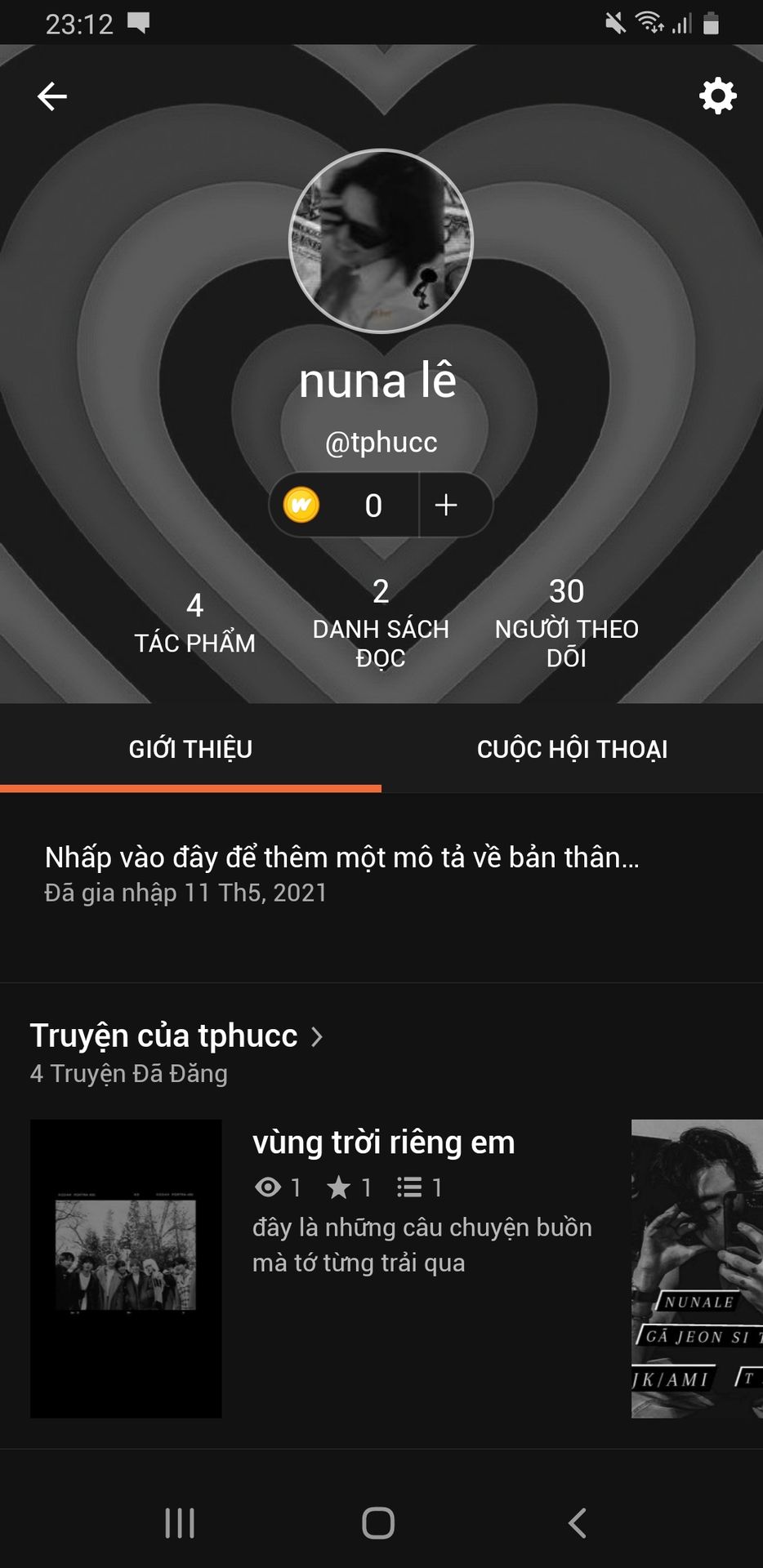Screen dimensions: 763x1568
Task: Open the story cover labeled NUNALE
Action: (x=697, y=1268)
